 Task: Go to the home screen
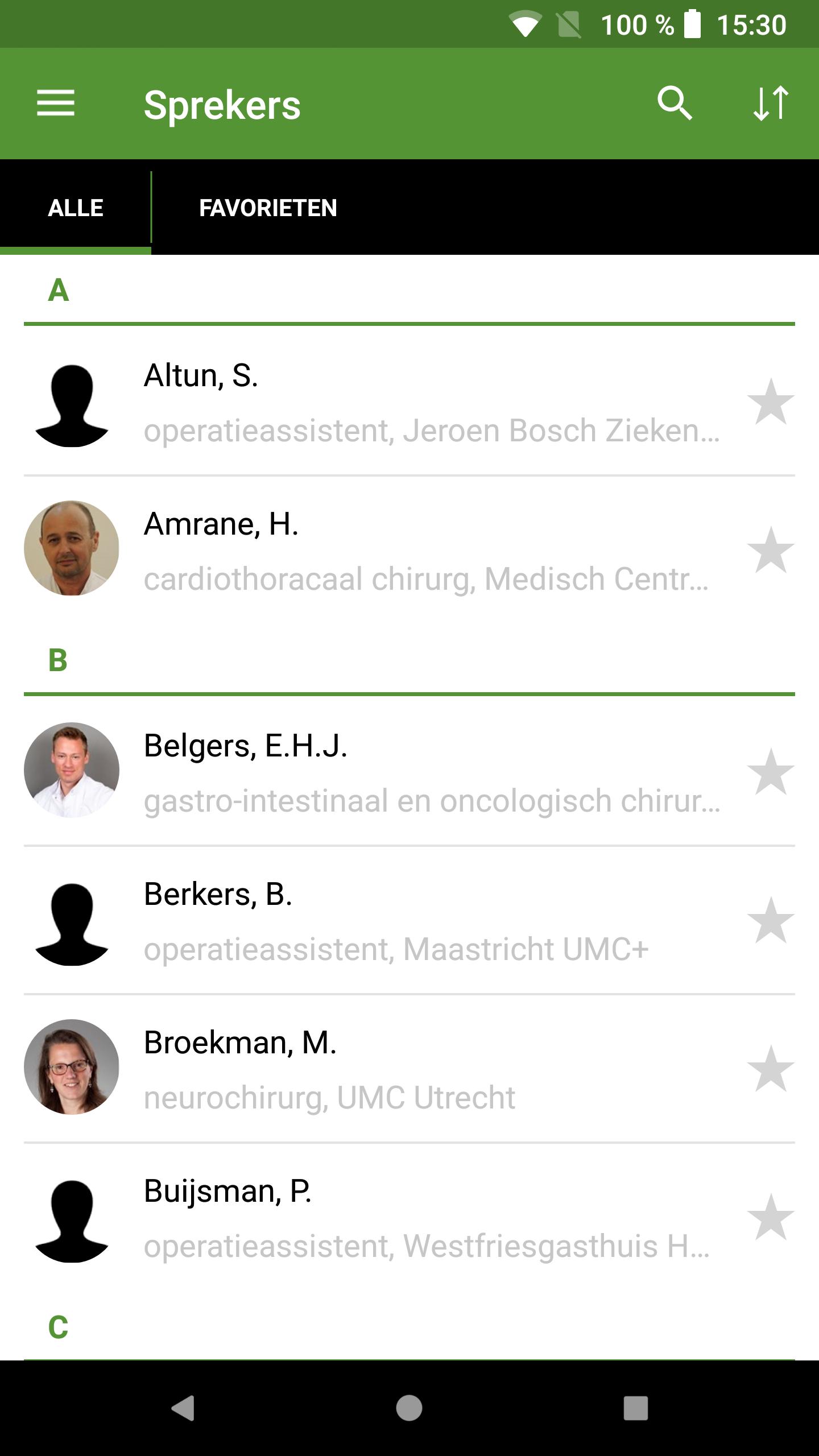[x=409, y=1408]
